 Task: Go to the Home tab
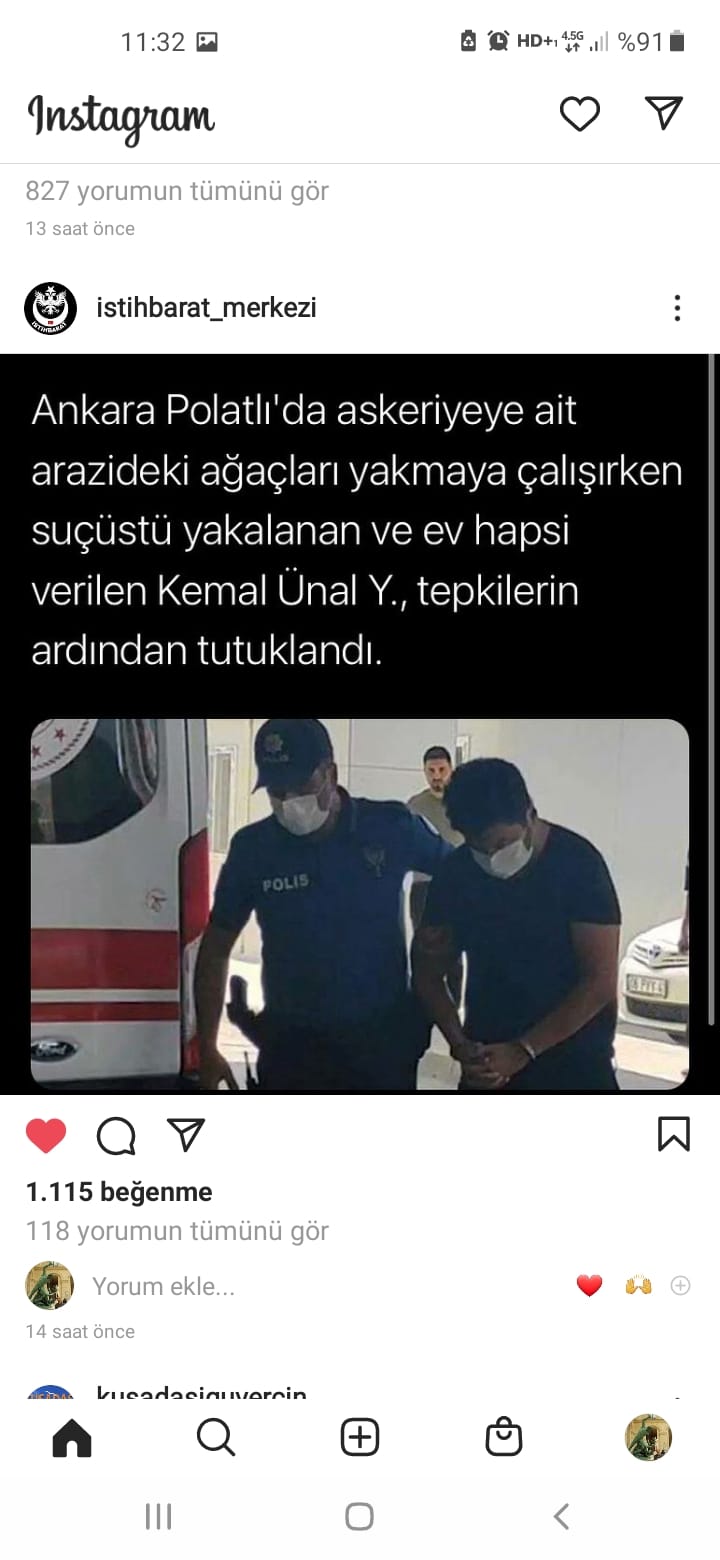pos(72,1438)
